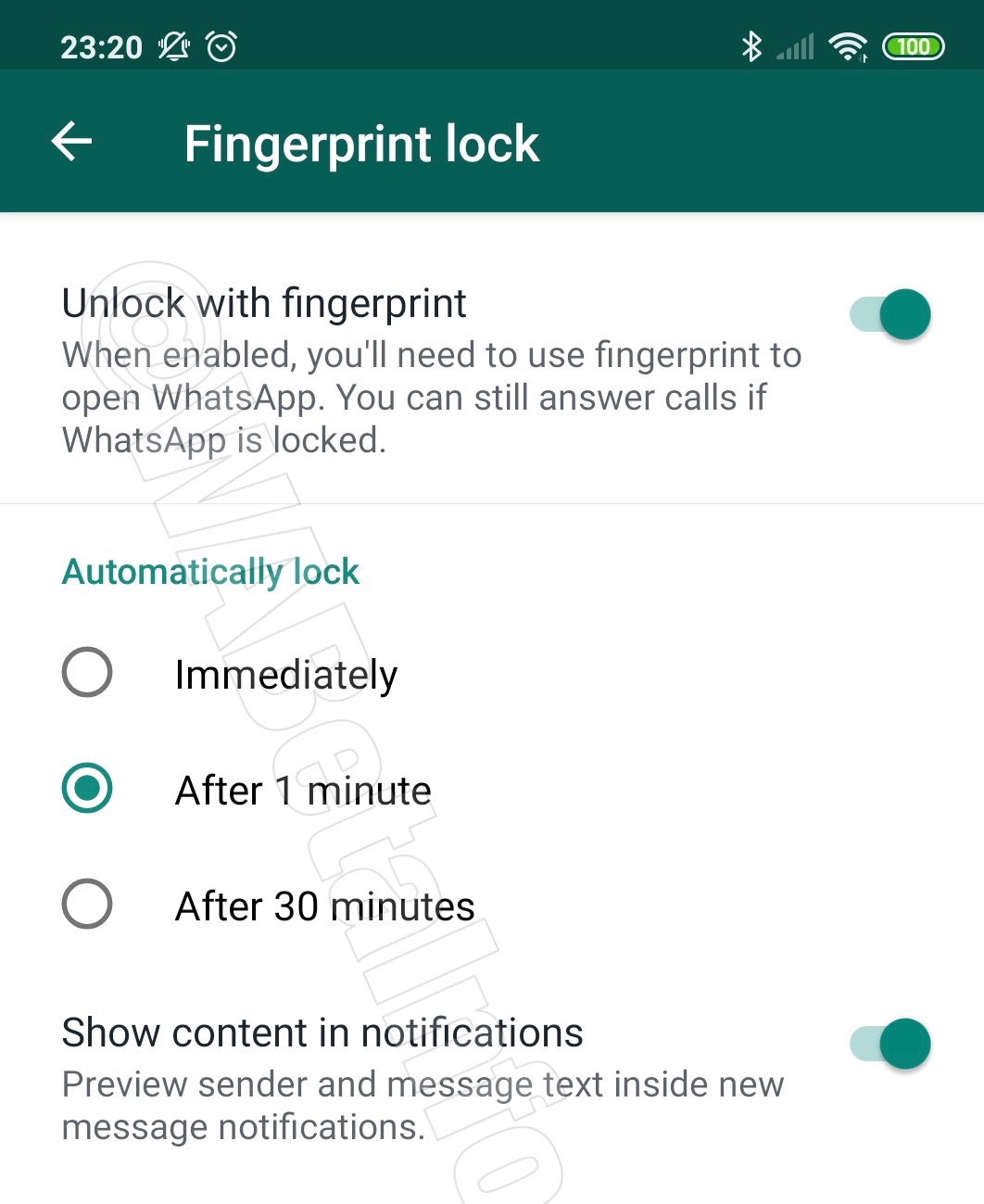Screen dimensions: 984x1204
Task: Turn off Show content in notifications
Action: 891,1044
